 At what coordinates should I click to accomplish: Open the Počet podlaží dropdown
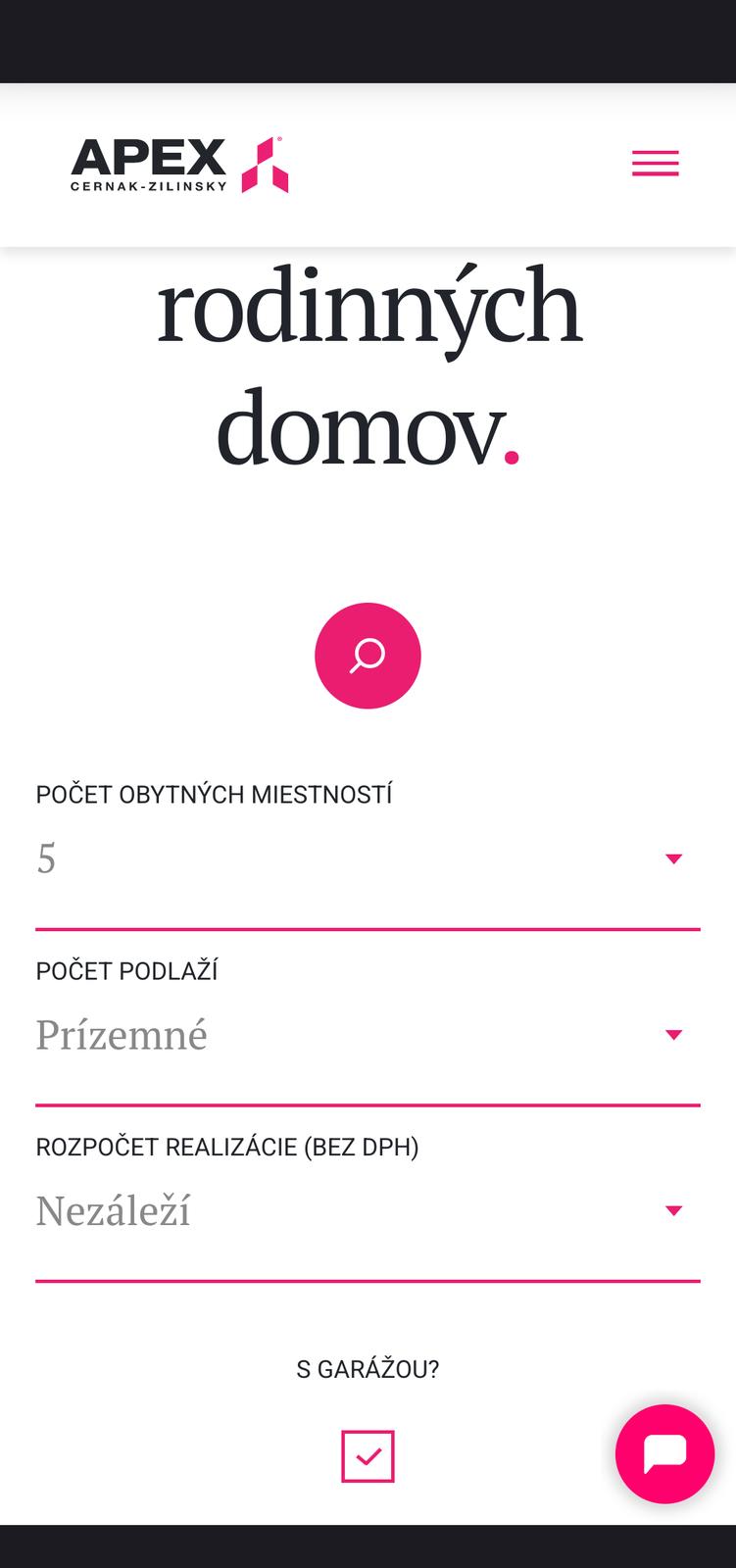368,1036
